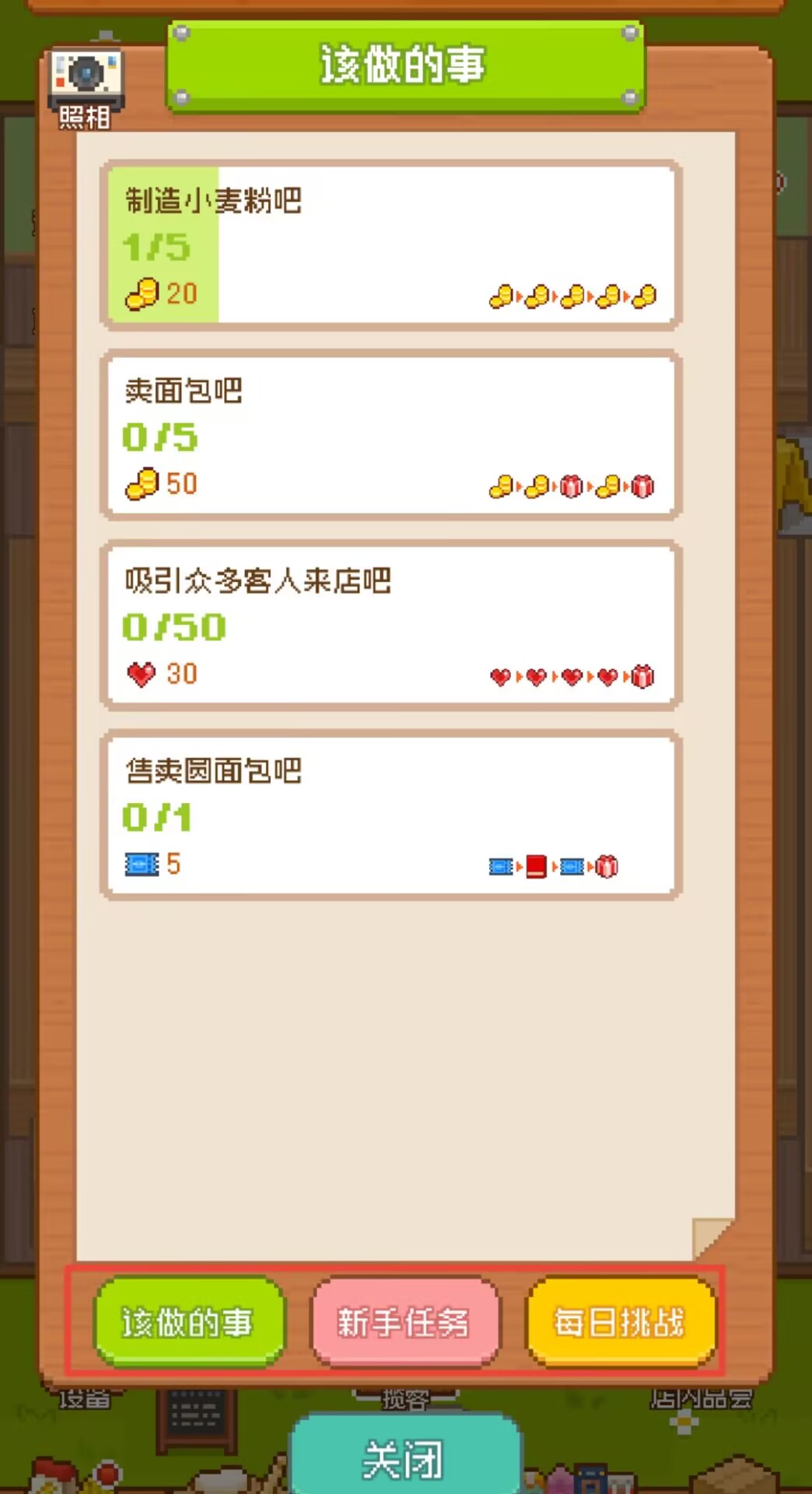Open the 制造小麦粉吧 task card
The height and width of the screenshot is (1494, 812).
click(x=391, y=246)
